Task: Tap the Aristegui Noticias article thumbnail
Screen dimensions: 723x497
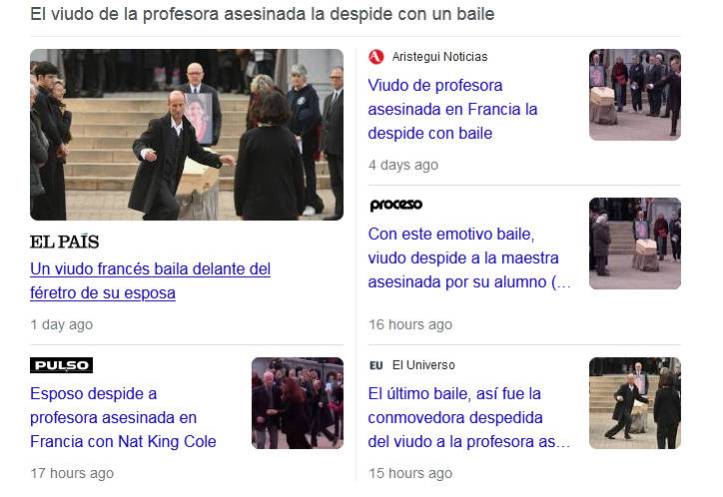Action: [x=634, y=95]
